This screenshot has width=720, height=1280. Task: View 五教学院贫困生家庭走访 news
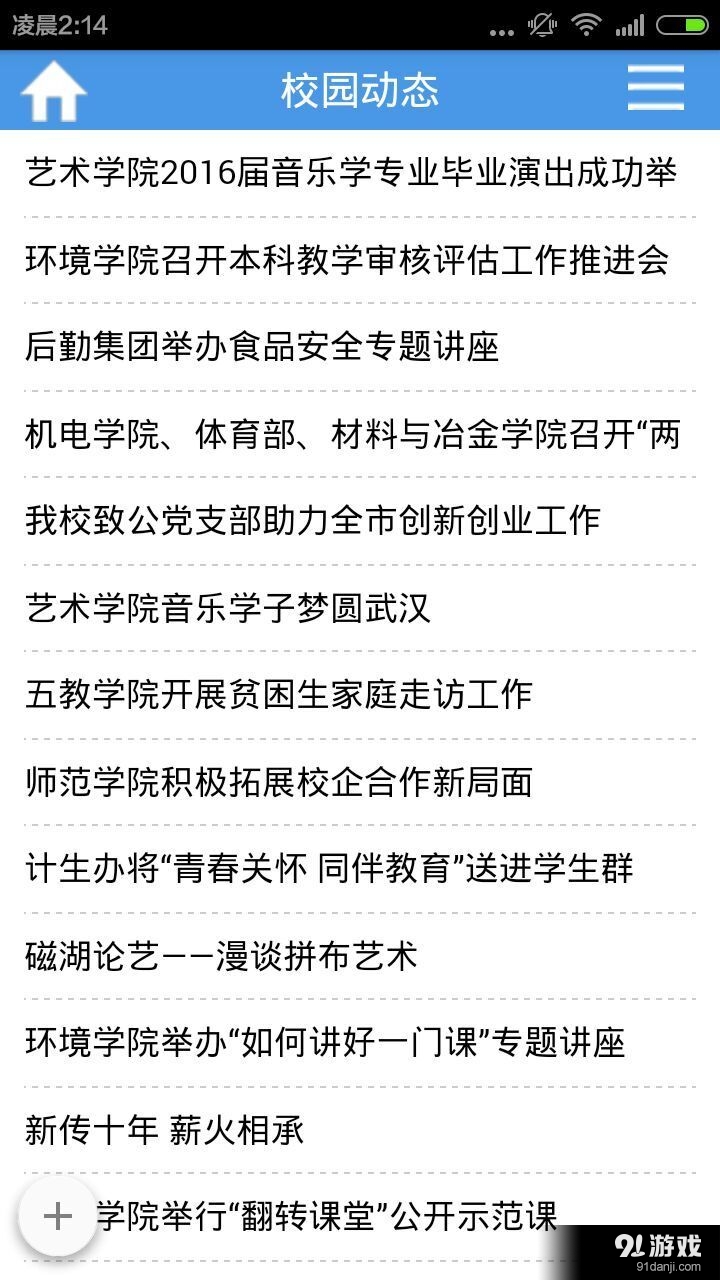click(x=280, y=694)
